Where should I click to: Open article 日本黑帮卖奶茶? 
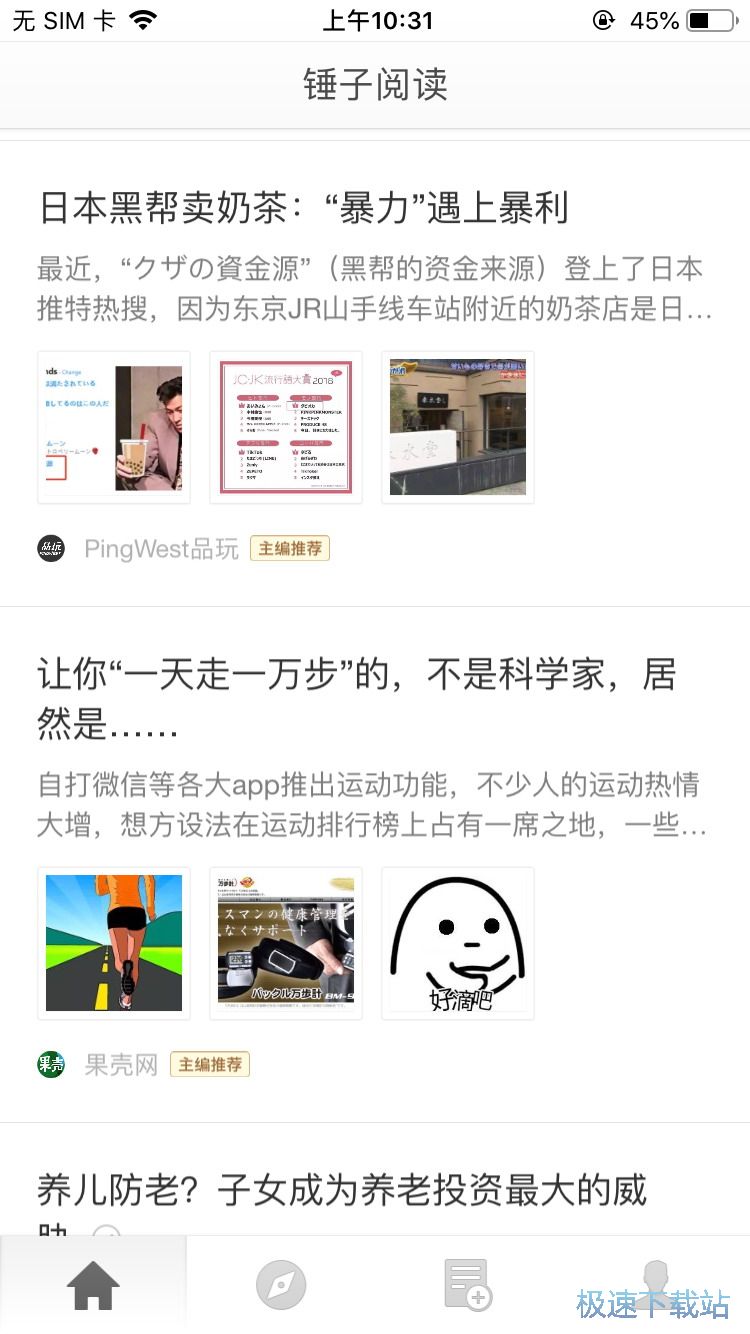pos(303,208)
